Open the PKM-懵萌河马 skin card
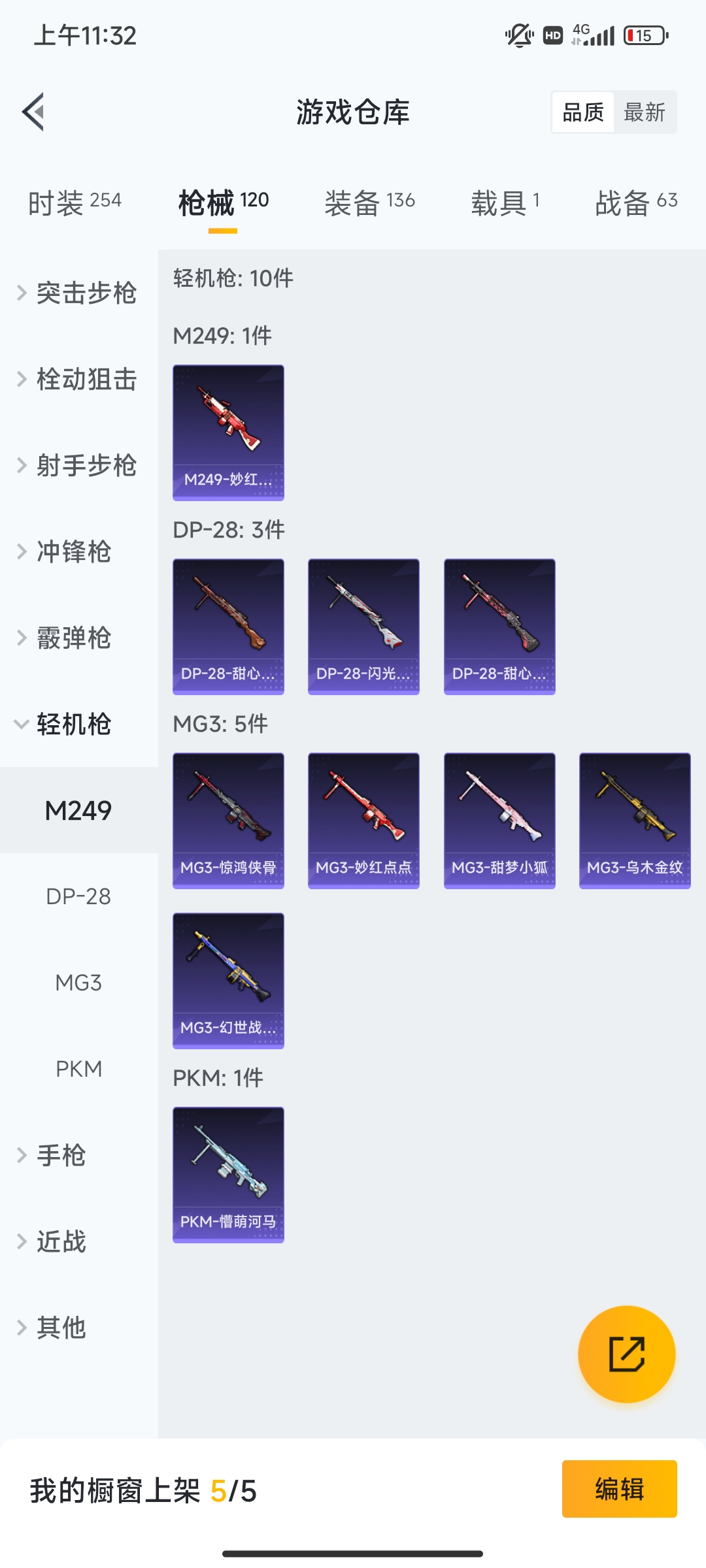This screenshot has width=706, height=1568. pyautogui.click(x=228, y=1175)
